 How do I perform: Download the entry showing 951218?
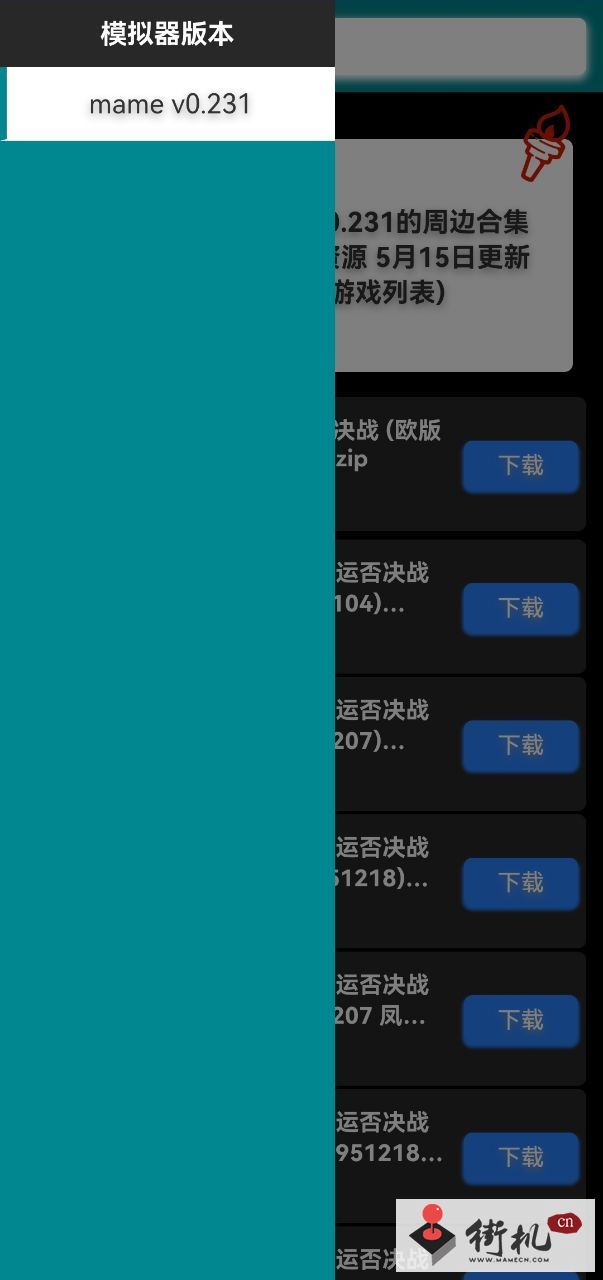520,1158
